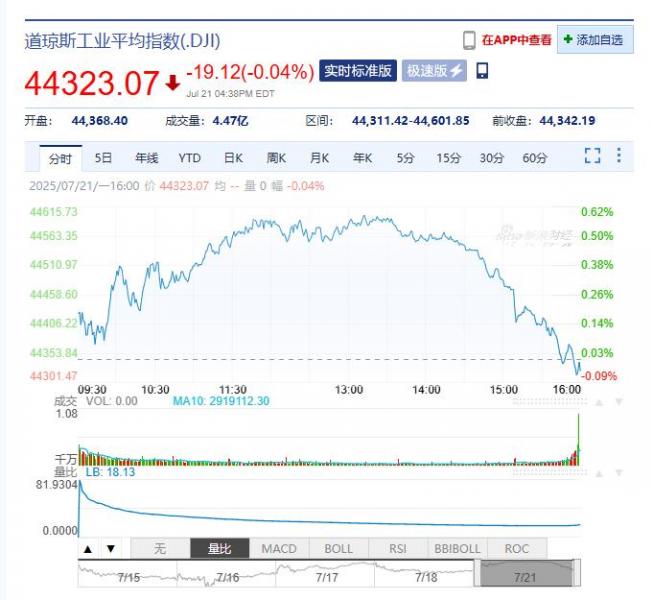
Task: Open the chart's more options menu
Action: click(619, 156)
